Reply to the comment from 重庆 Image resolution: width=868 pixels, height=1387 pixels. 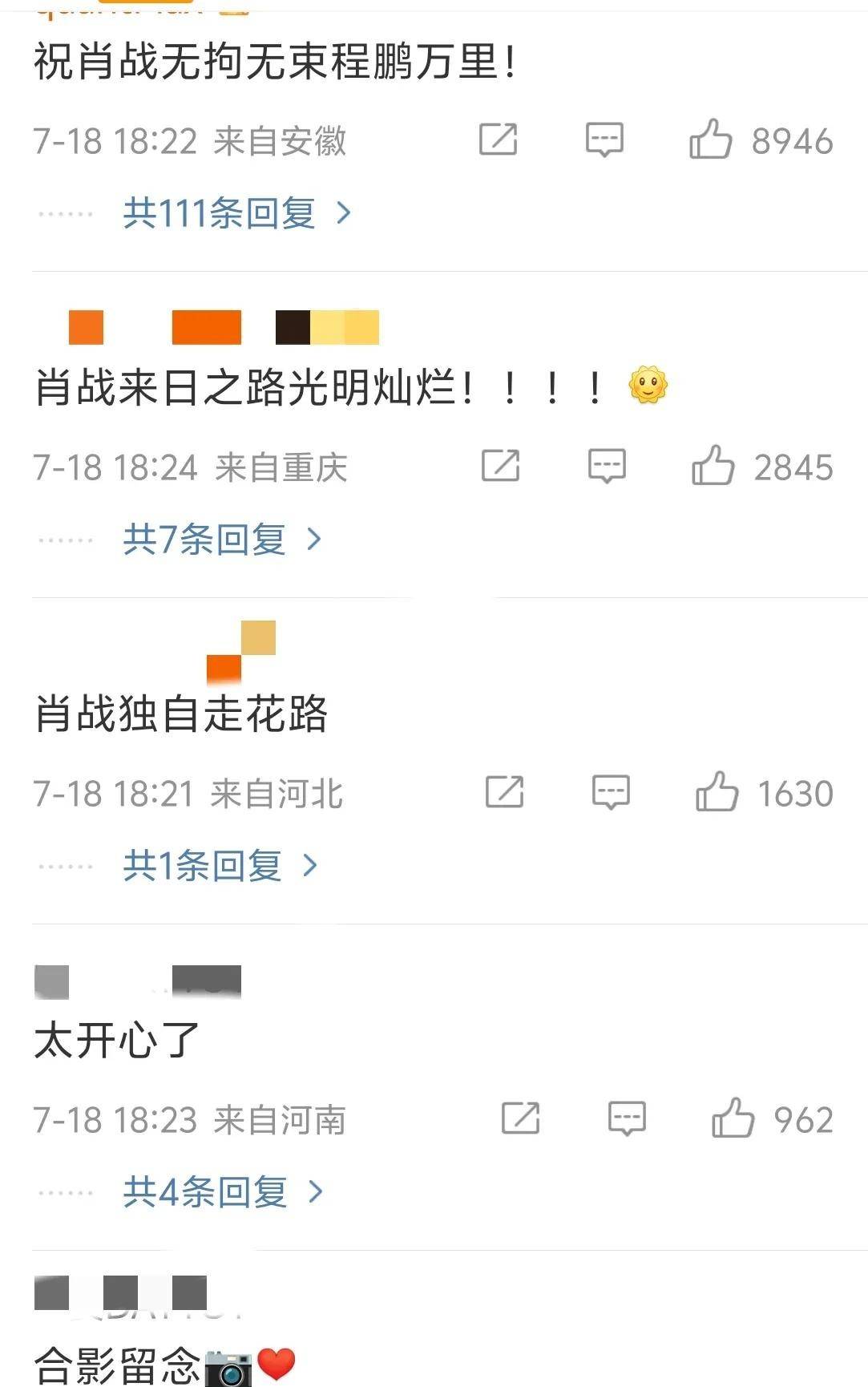point(607,466)
